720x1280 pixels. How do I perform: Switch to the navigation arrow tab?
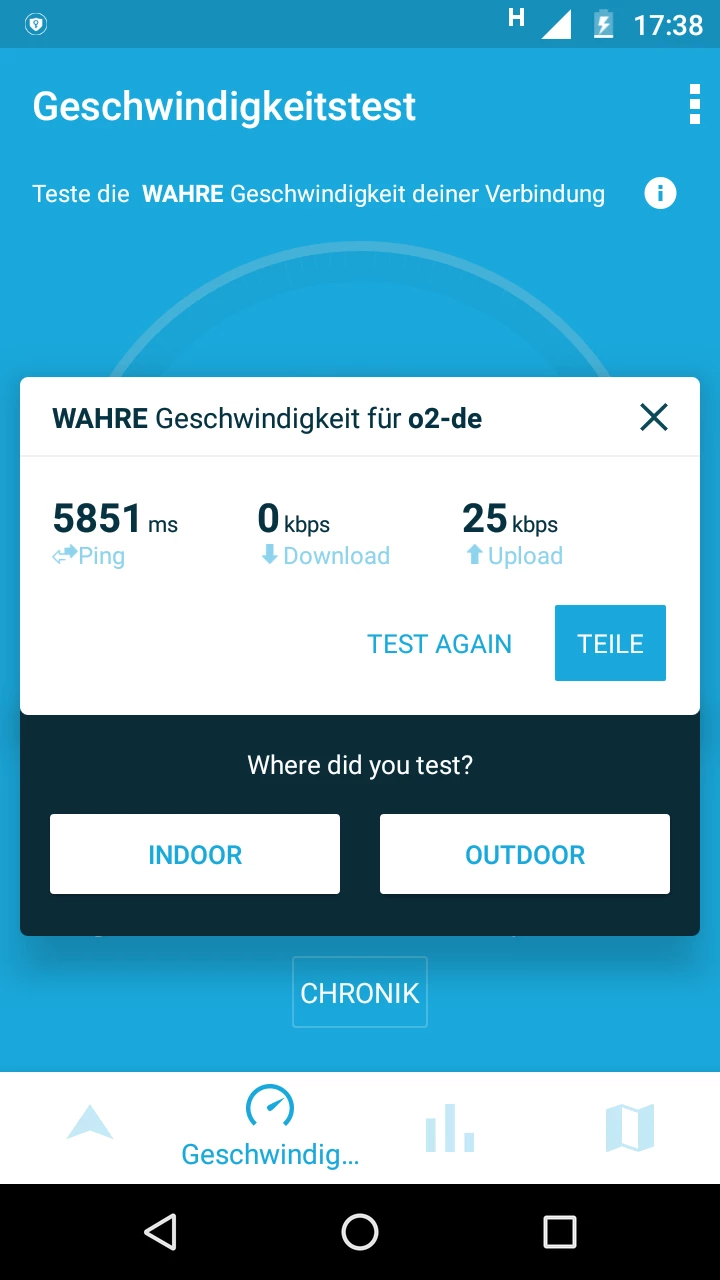tap(90, 1124)
